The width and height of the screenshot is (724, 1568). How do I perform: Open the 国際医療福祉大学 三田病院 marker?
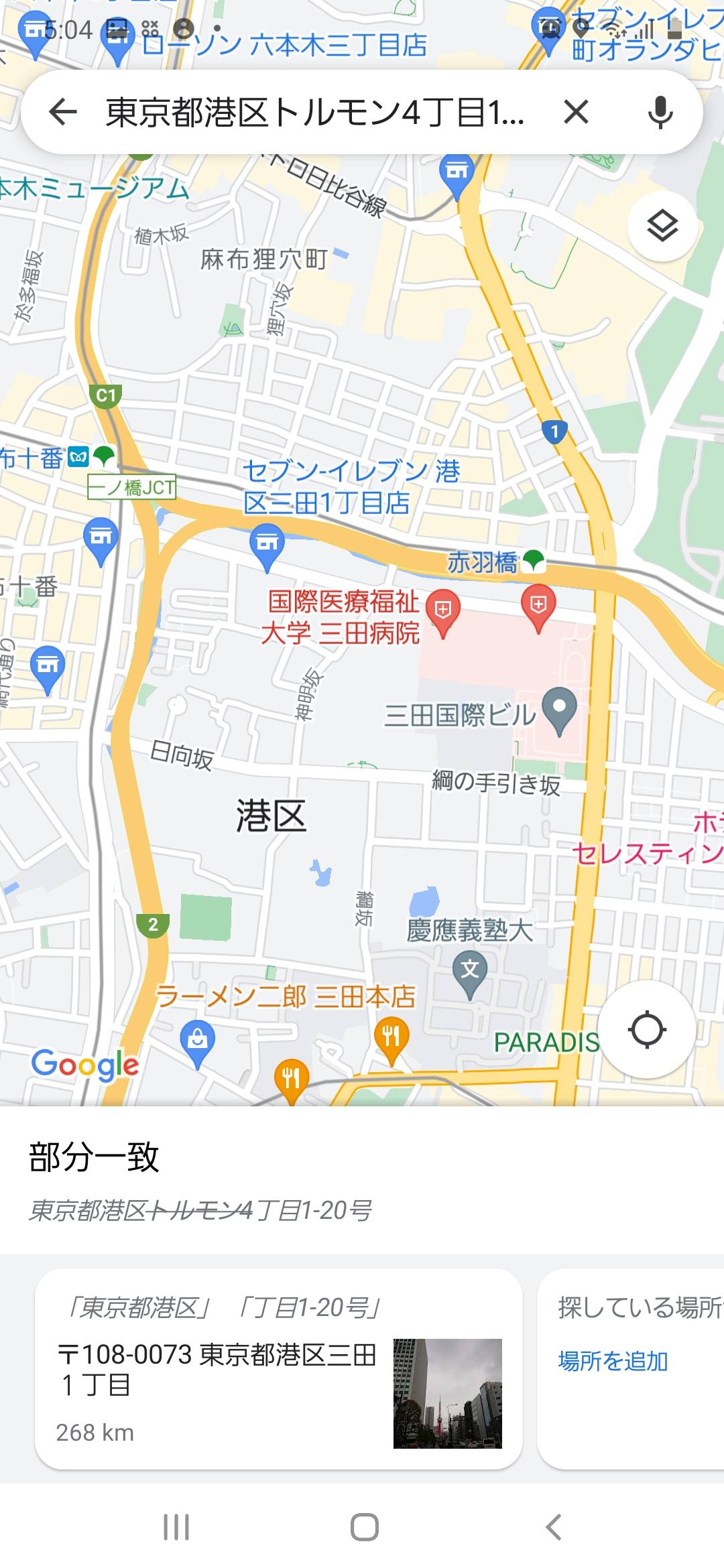442,611
